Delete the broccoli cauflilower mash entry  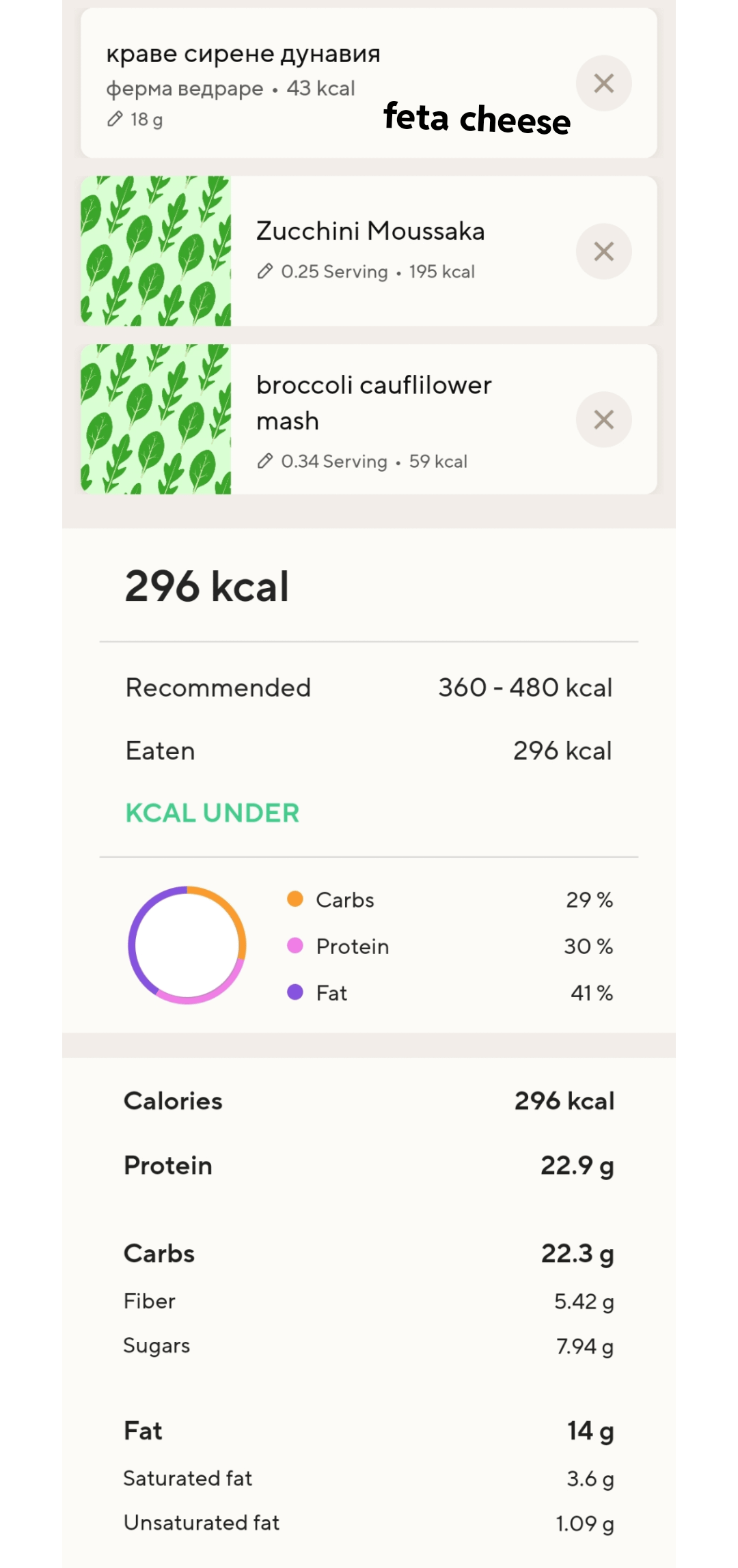pyautogui.click(x=603, y=419)
